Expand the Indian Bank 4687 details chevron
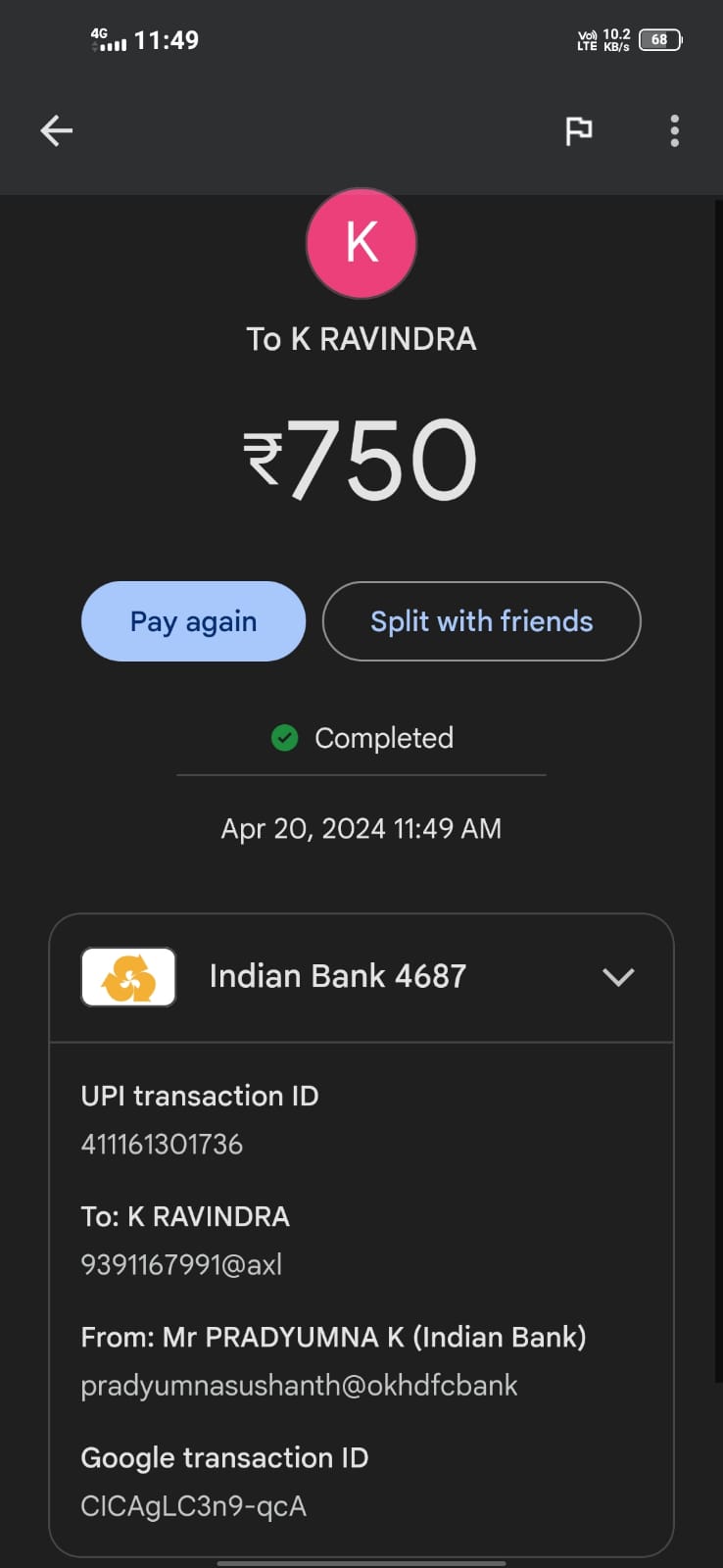This screenshot has width=723, height=1568. (618, 976)
